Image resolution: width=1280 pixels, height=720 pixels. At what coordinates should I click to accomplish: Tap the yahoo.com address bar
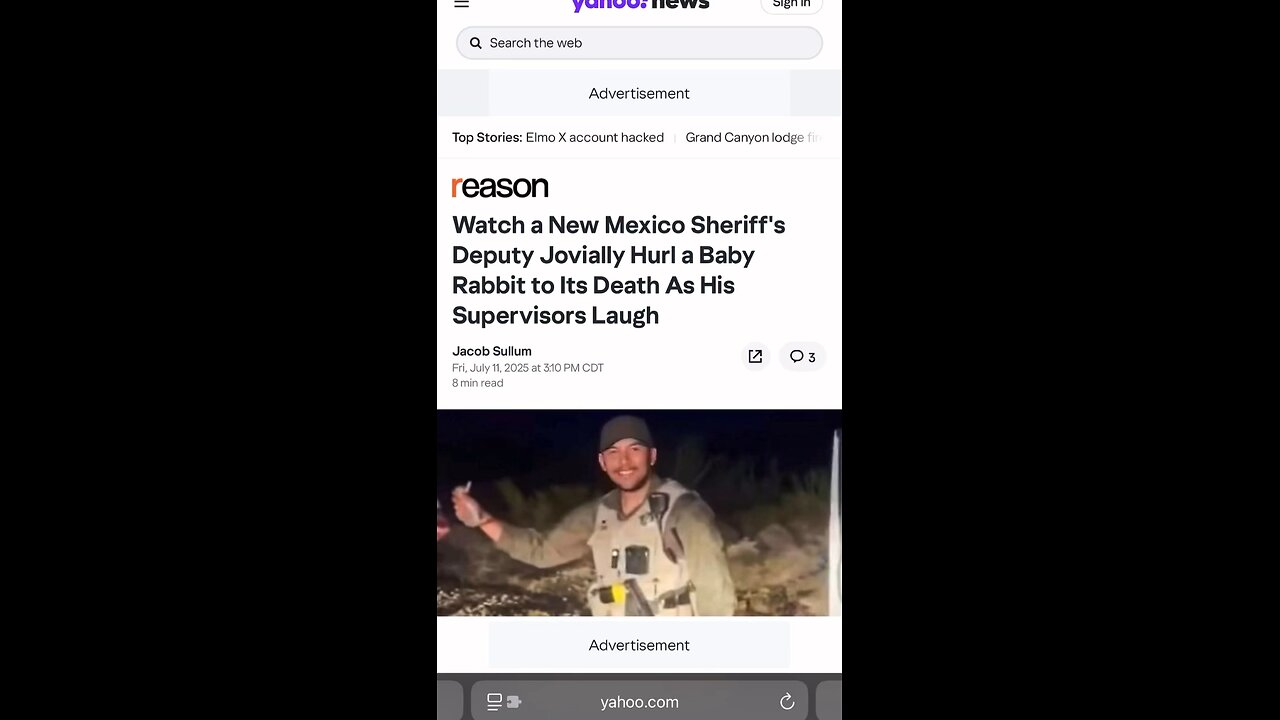(x=639, y=702)
